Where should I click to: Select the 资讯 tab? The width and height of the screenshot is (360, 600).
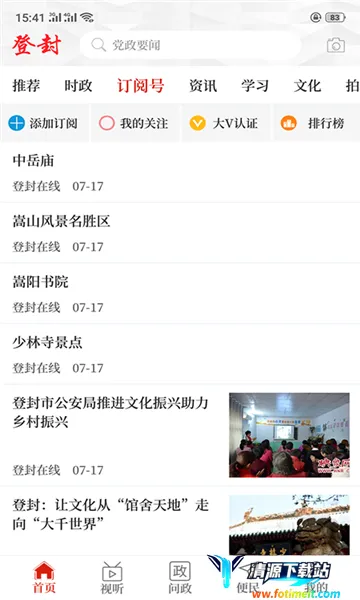click(203, 85)
